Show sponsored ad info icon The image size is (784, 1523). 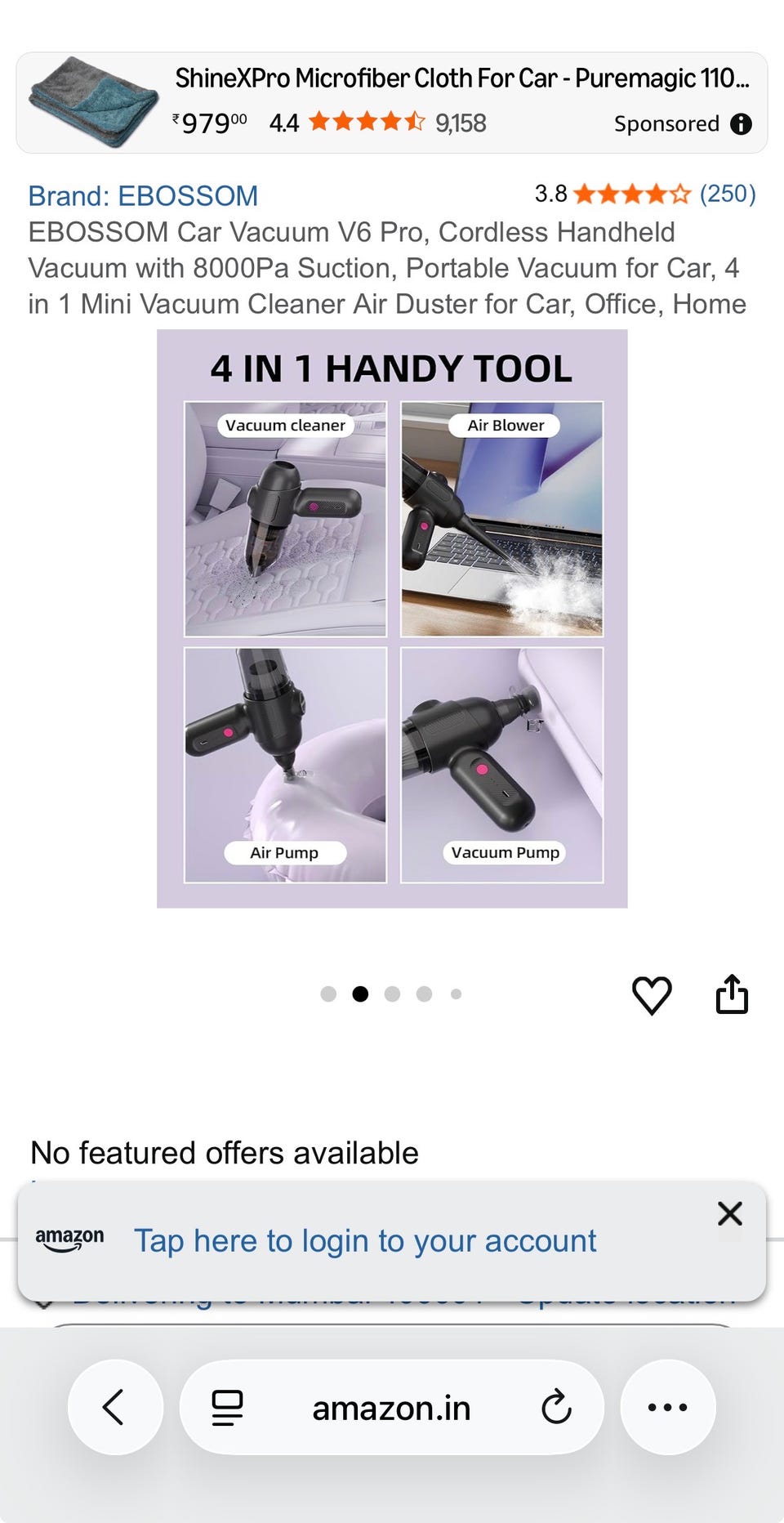[x=741, y=124]
